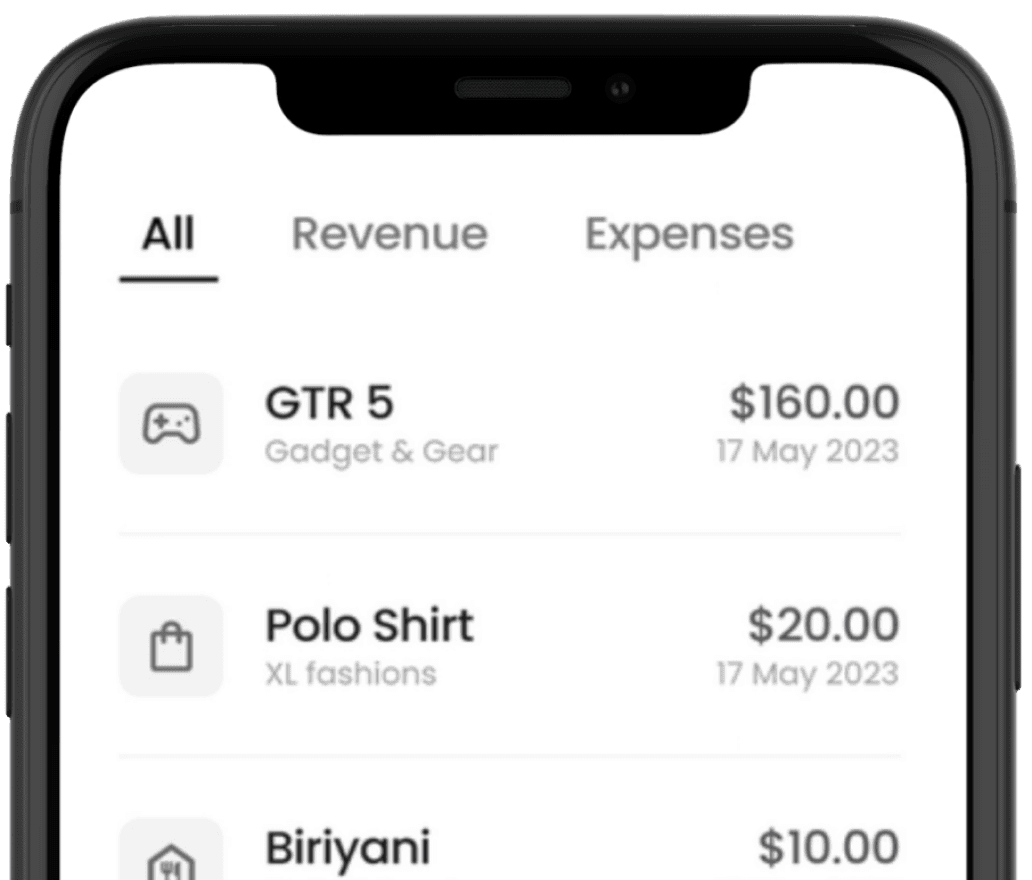Open the GTR 5 transaction
This screenshot has height=880, width=1032.
click(510, 423)
